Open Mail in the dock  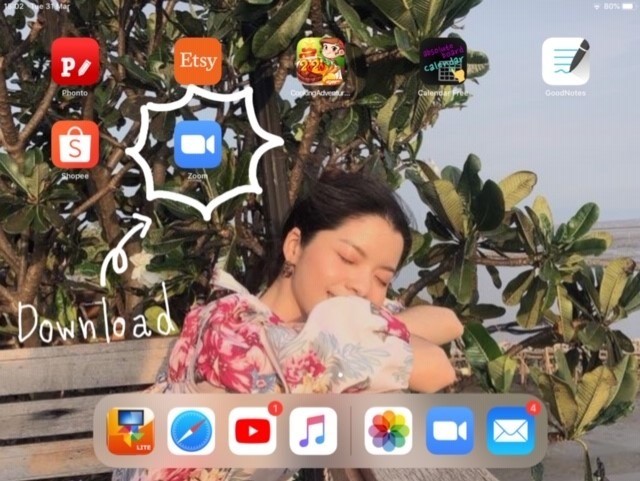[x=511, y=431]
